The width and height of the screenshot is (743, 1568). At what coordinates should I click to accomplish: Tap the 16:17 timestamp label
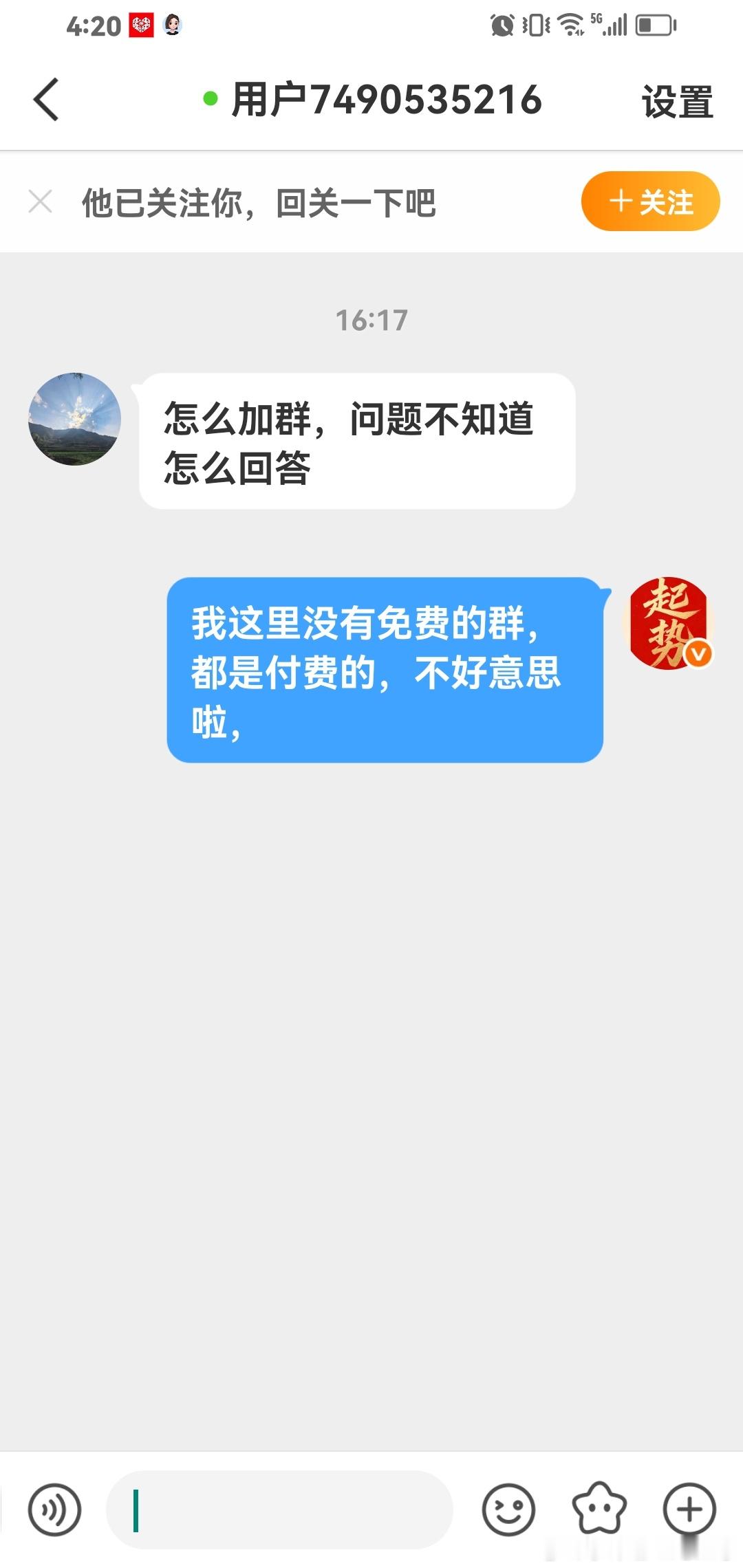[x=371, y=320]
